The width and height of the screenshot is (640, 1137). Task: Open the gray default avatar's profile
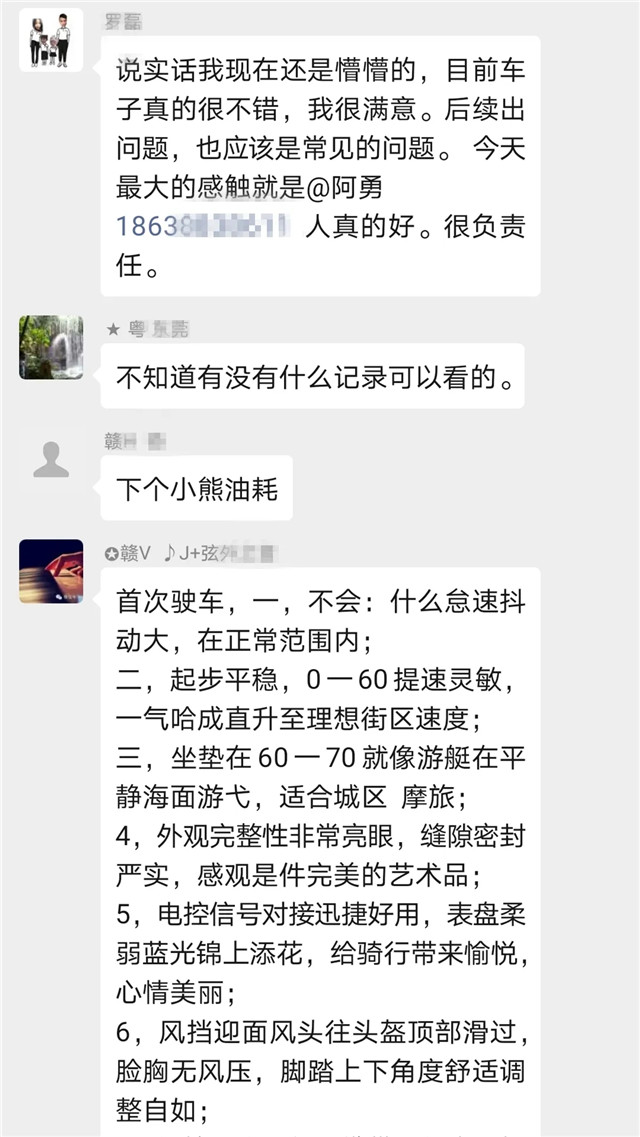[x=51, y=459]
